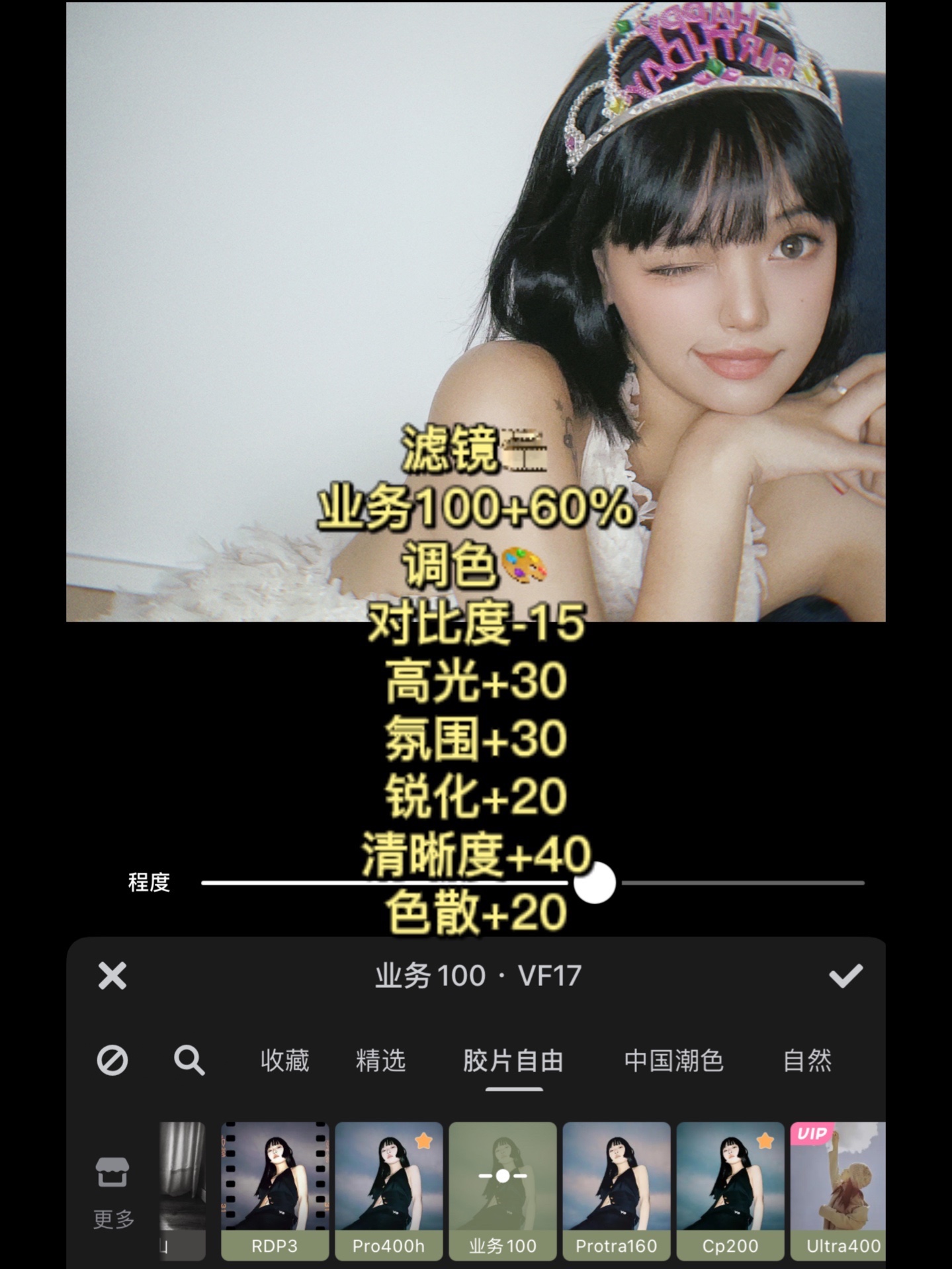Select the 胶片自由 tab
This screenshot has width=952, height=1269.
point(513,1061)
